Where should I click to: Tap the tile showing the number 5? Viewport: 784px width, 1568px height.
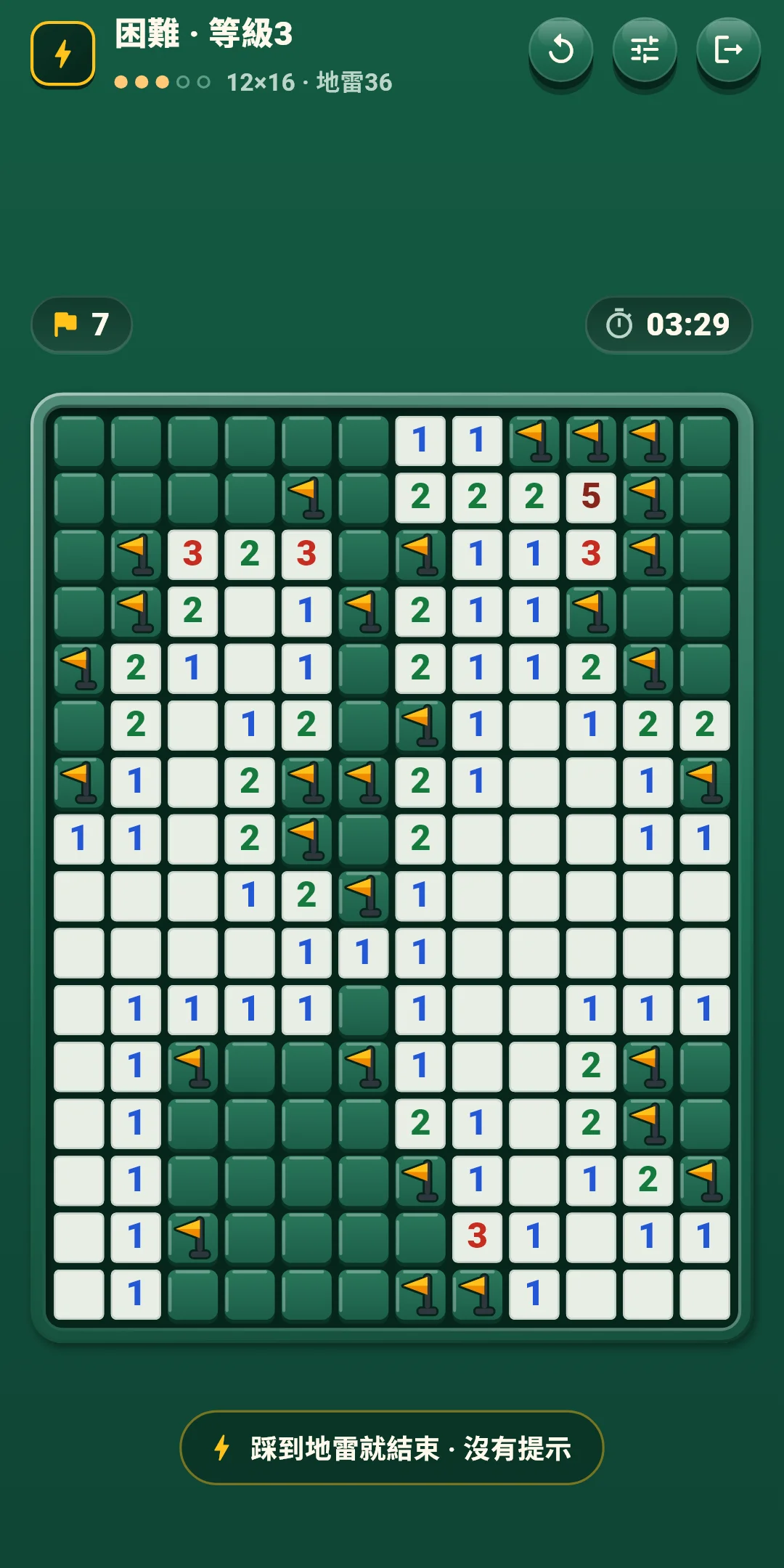(591, 497)
